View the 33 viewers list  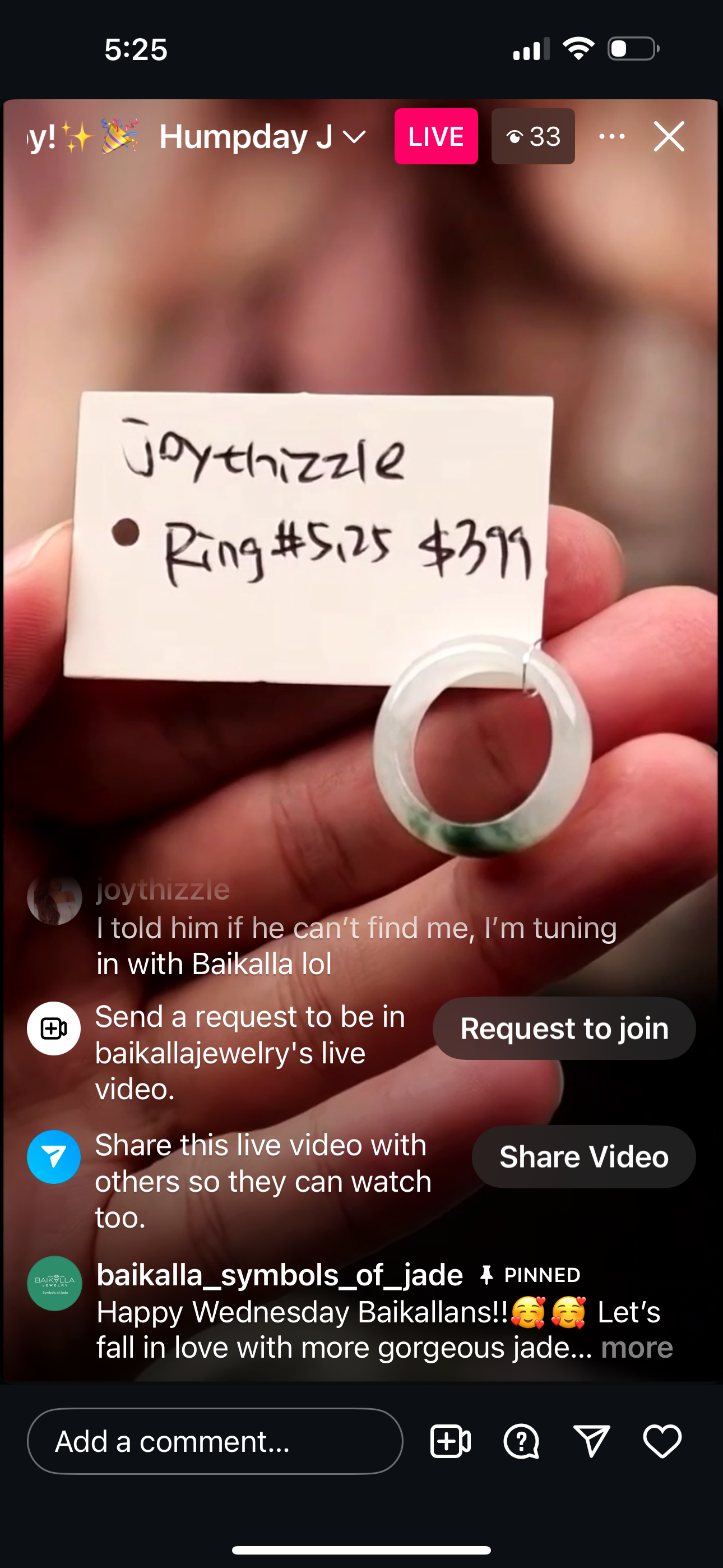[533, 136]
